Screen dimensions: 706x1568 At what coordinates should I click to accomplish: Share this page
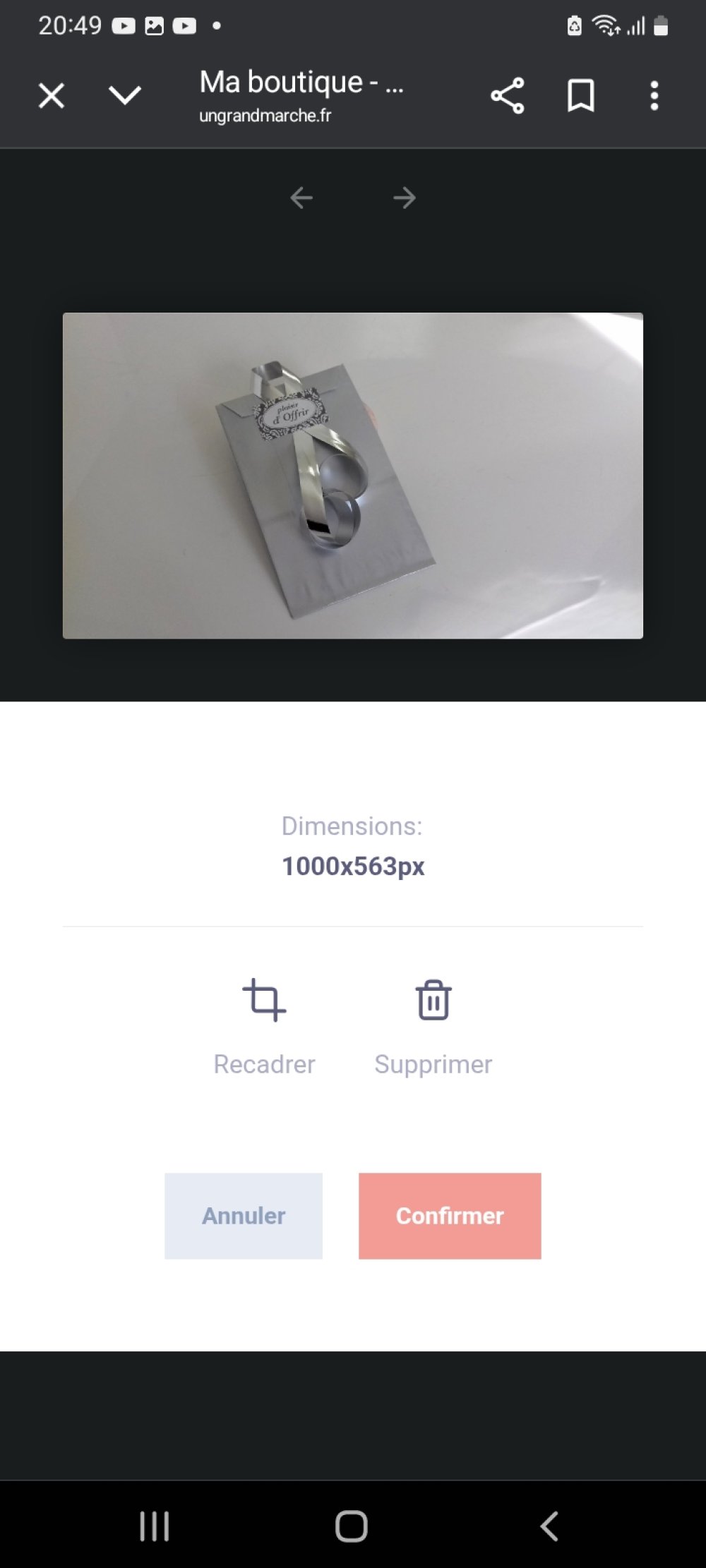pos(507,95)
